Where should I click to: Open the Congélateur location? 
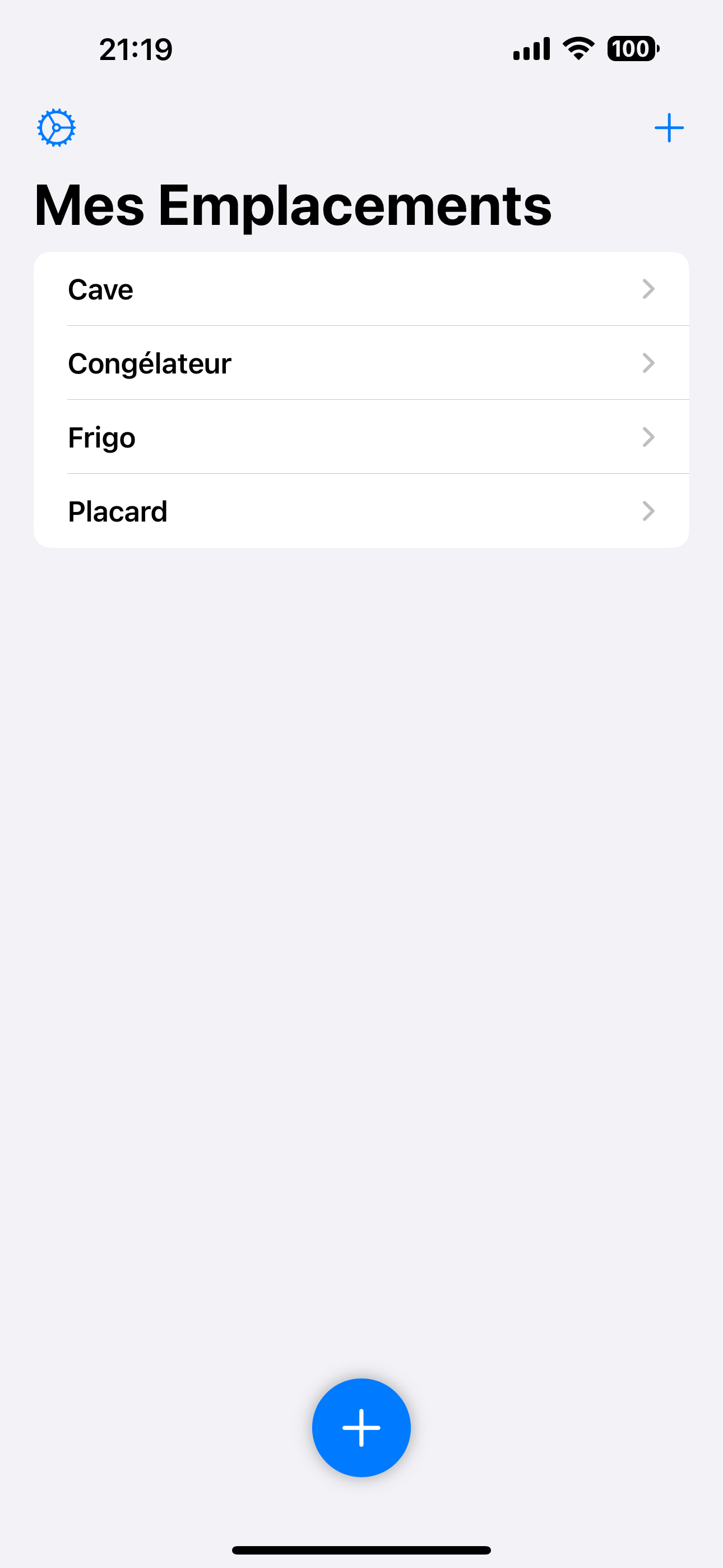click(x=360, y=363)
